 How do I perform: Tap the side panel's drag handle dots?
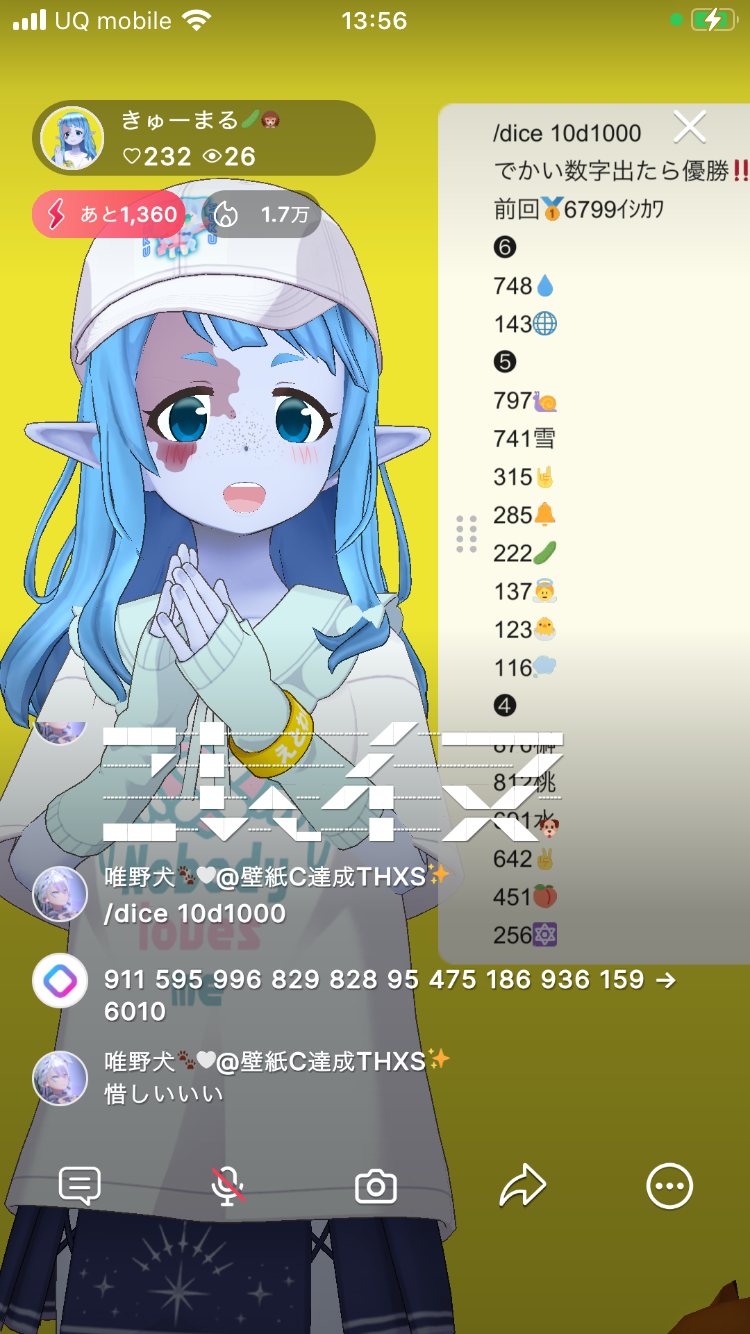(x=466, y=534)
